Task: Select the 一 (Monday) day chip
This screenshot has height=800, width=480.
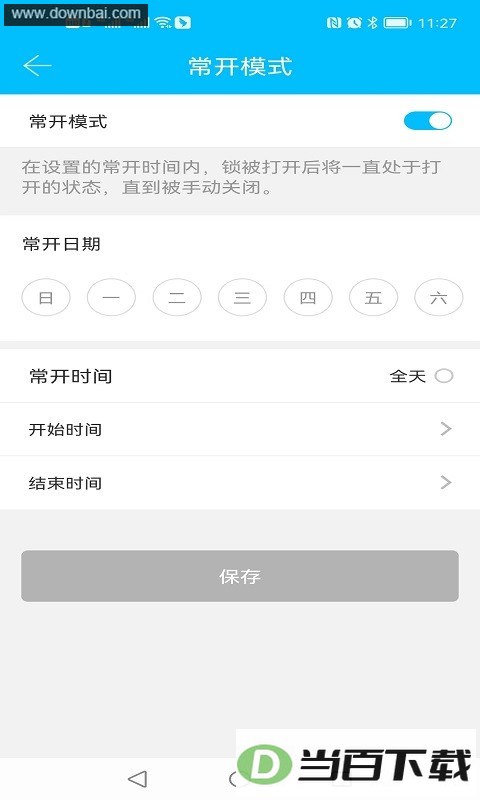Action: 111,297
